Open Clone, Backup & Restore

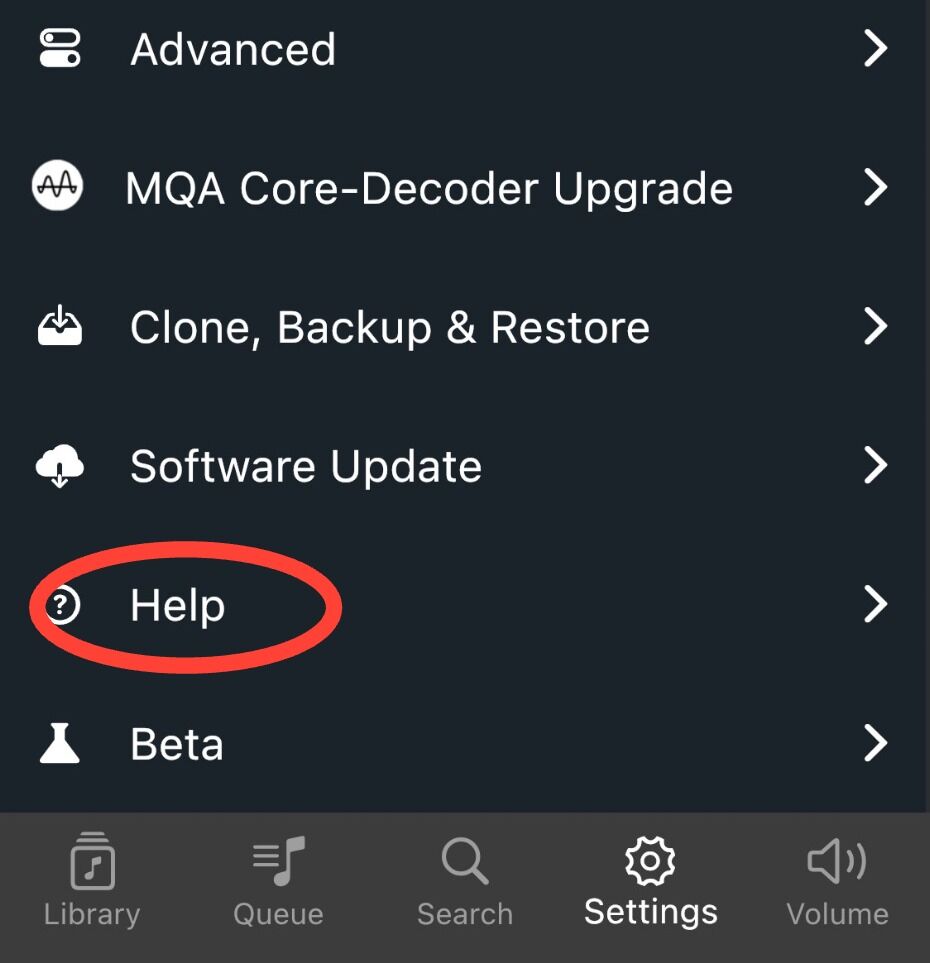[x=465, y=326]
